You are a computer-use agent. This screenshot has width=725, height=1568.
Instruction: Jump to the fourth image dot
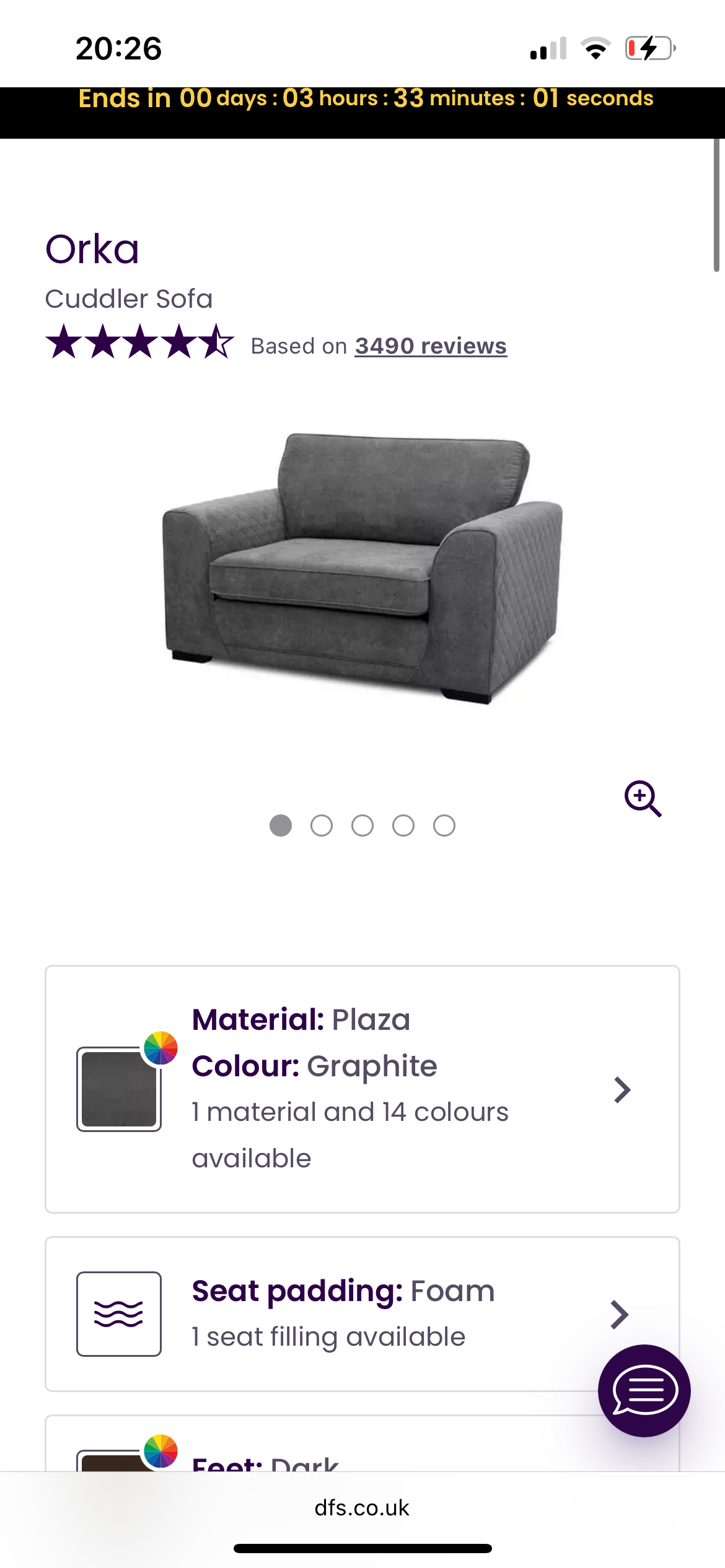point(403,825)
